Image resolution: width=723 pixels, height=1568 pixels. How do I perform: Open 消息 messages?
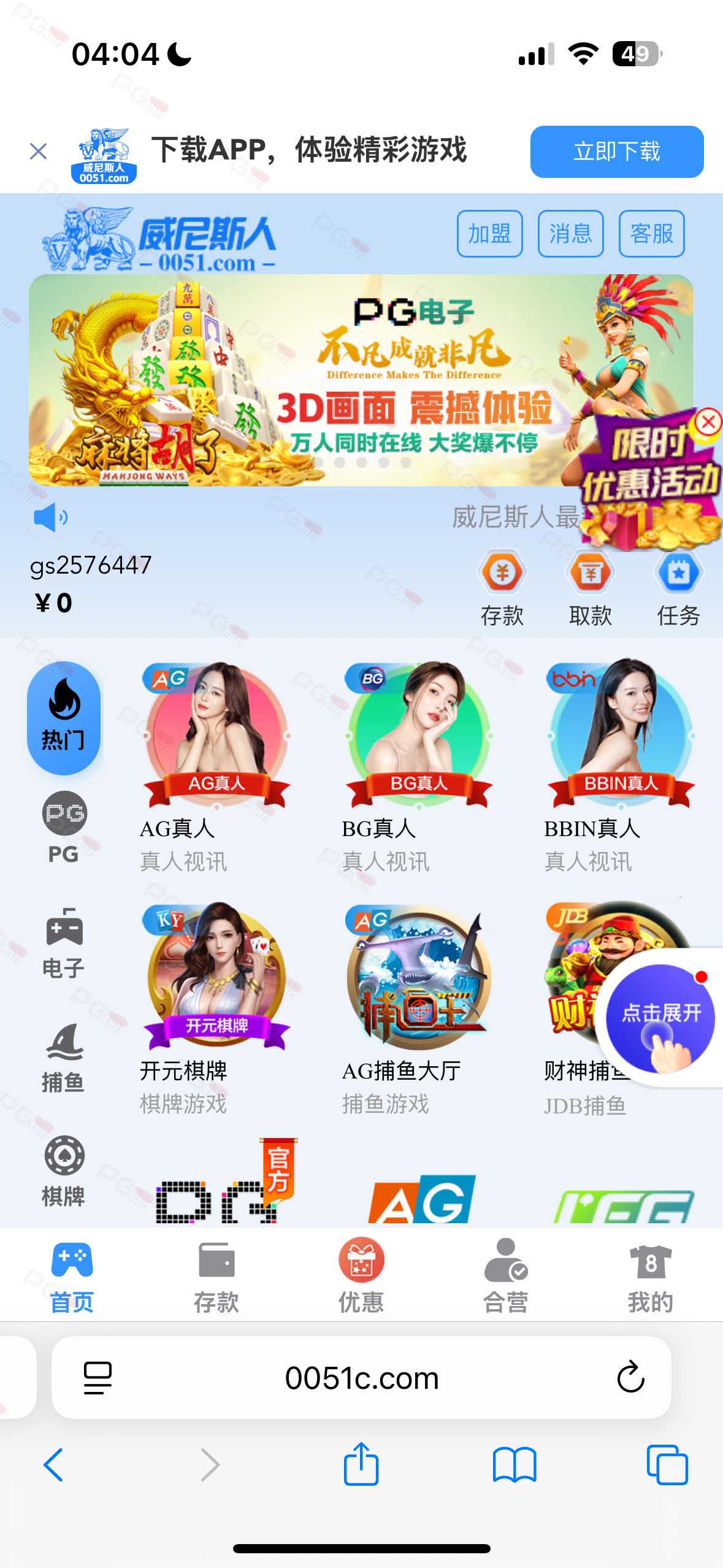pyautogui.click(x=570, y=234)
